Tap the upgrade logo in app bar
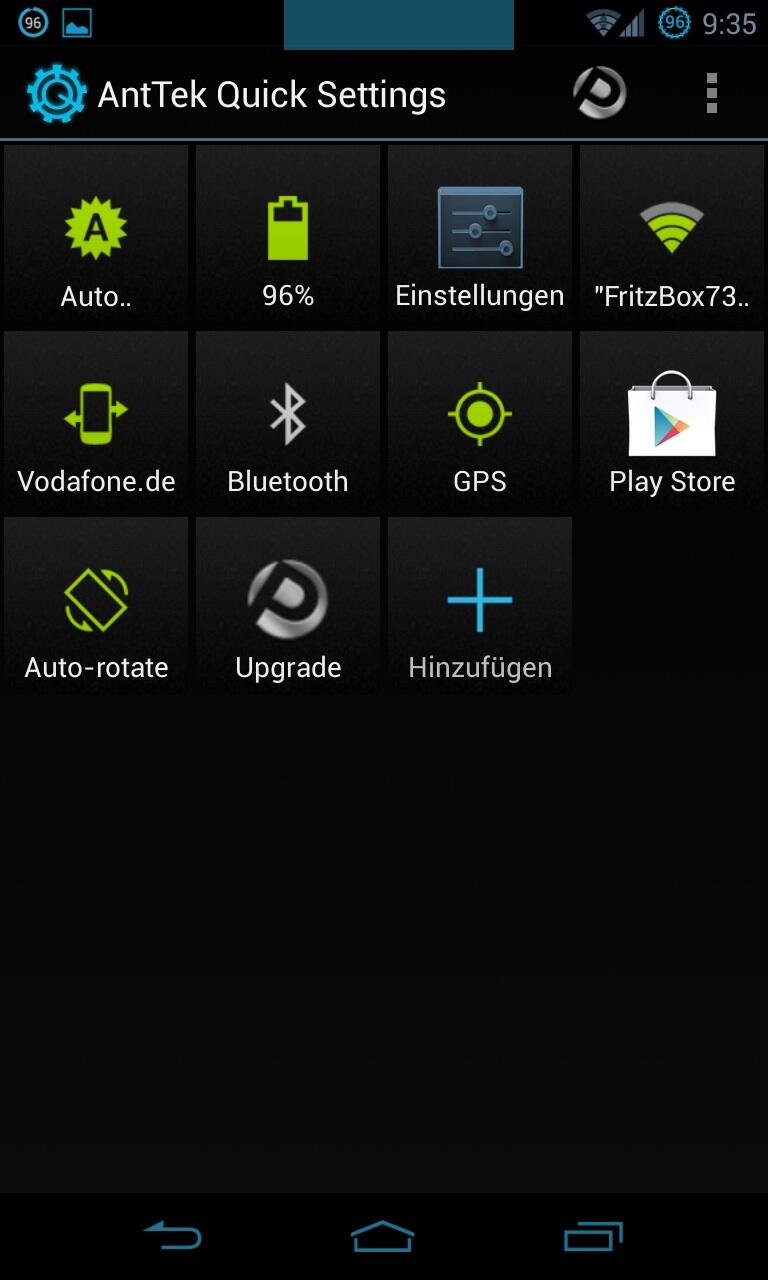 coord(600,93)
